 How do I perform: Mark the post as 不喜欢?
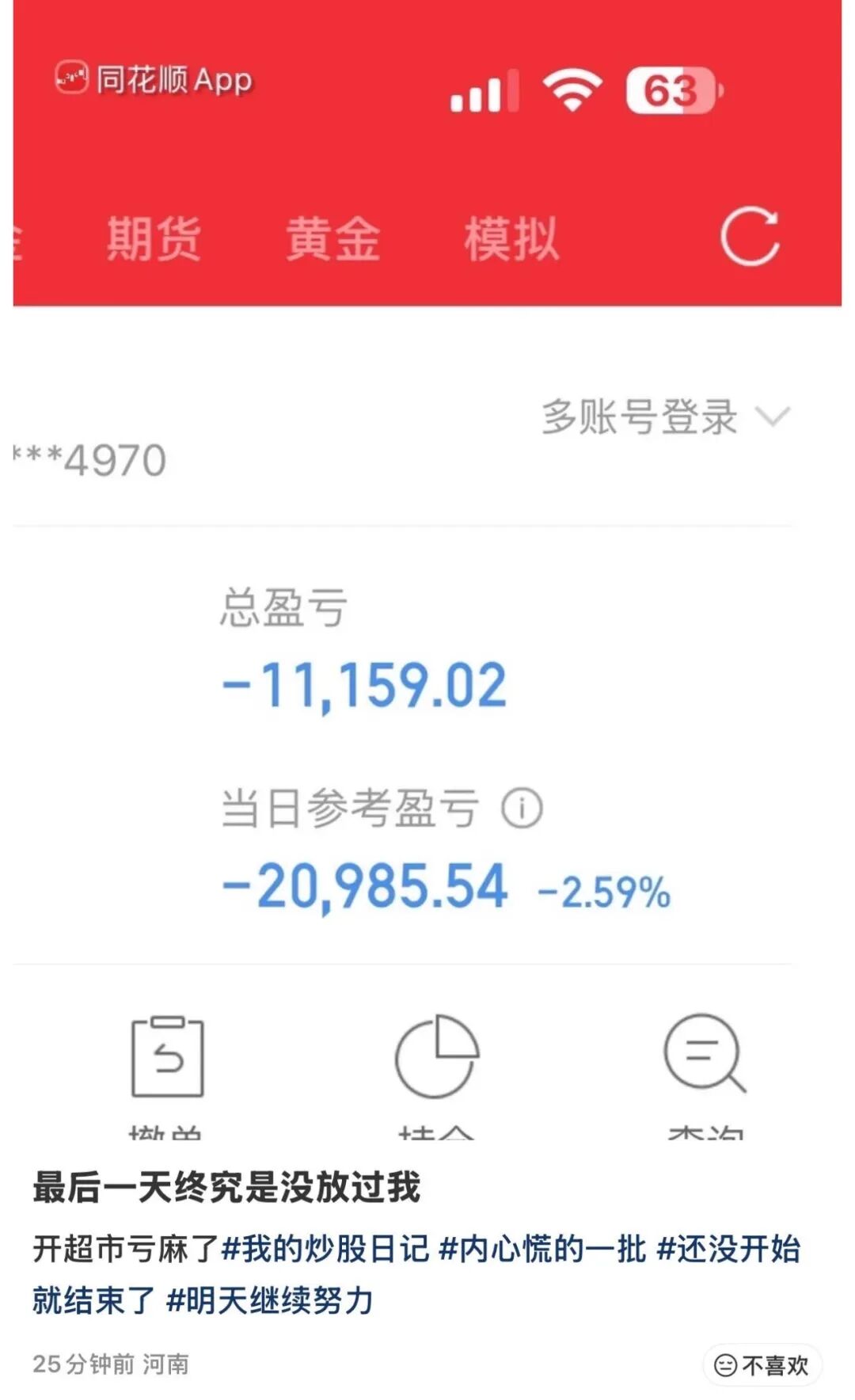click(x=762, y=1365)
